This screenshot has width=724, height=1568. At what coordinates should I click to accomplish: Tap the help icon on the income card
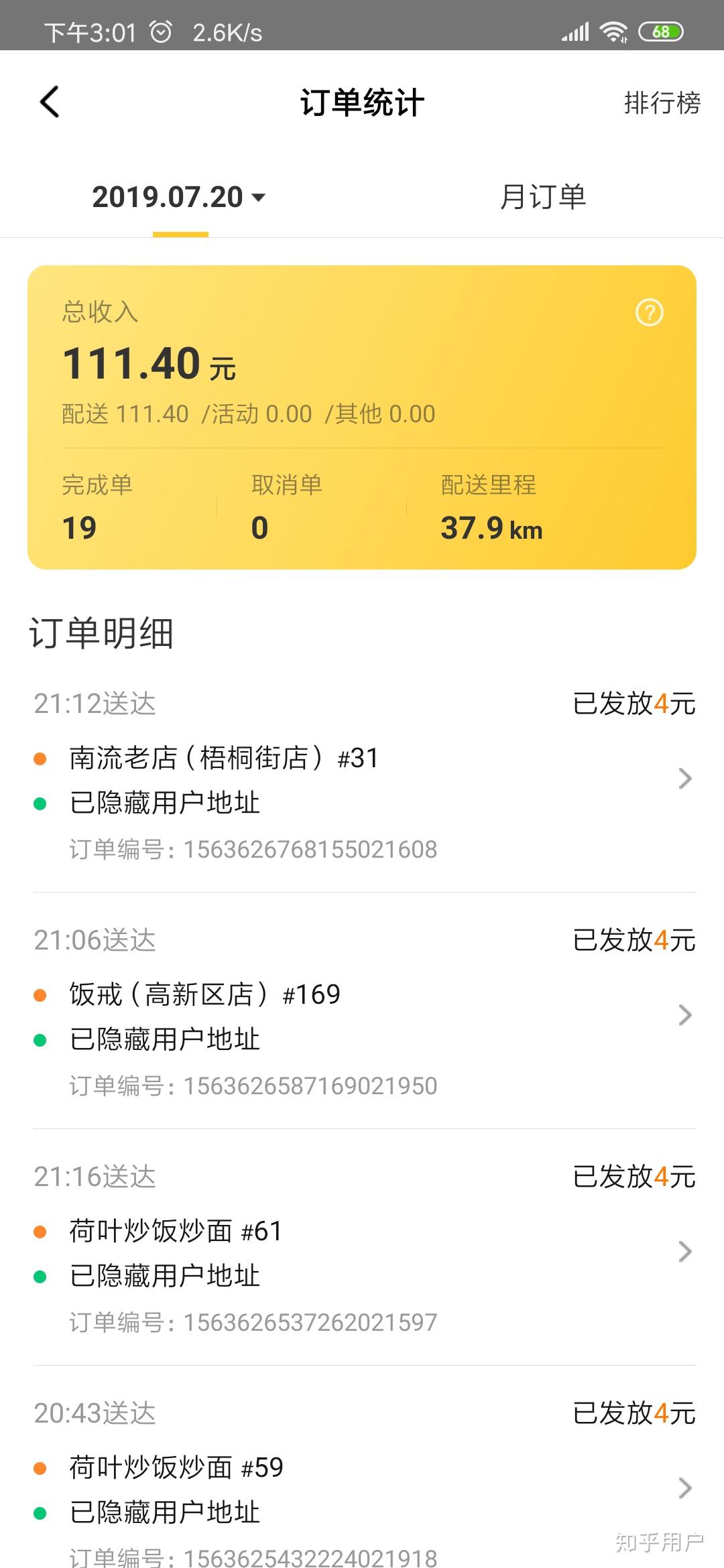649,312
